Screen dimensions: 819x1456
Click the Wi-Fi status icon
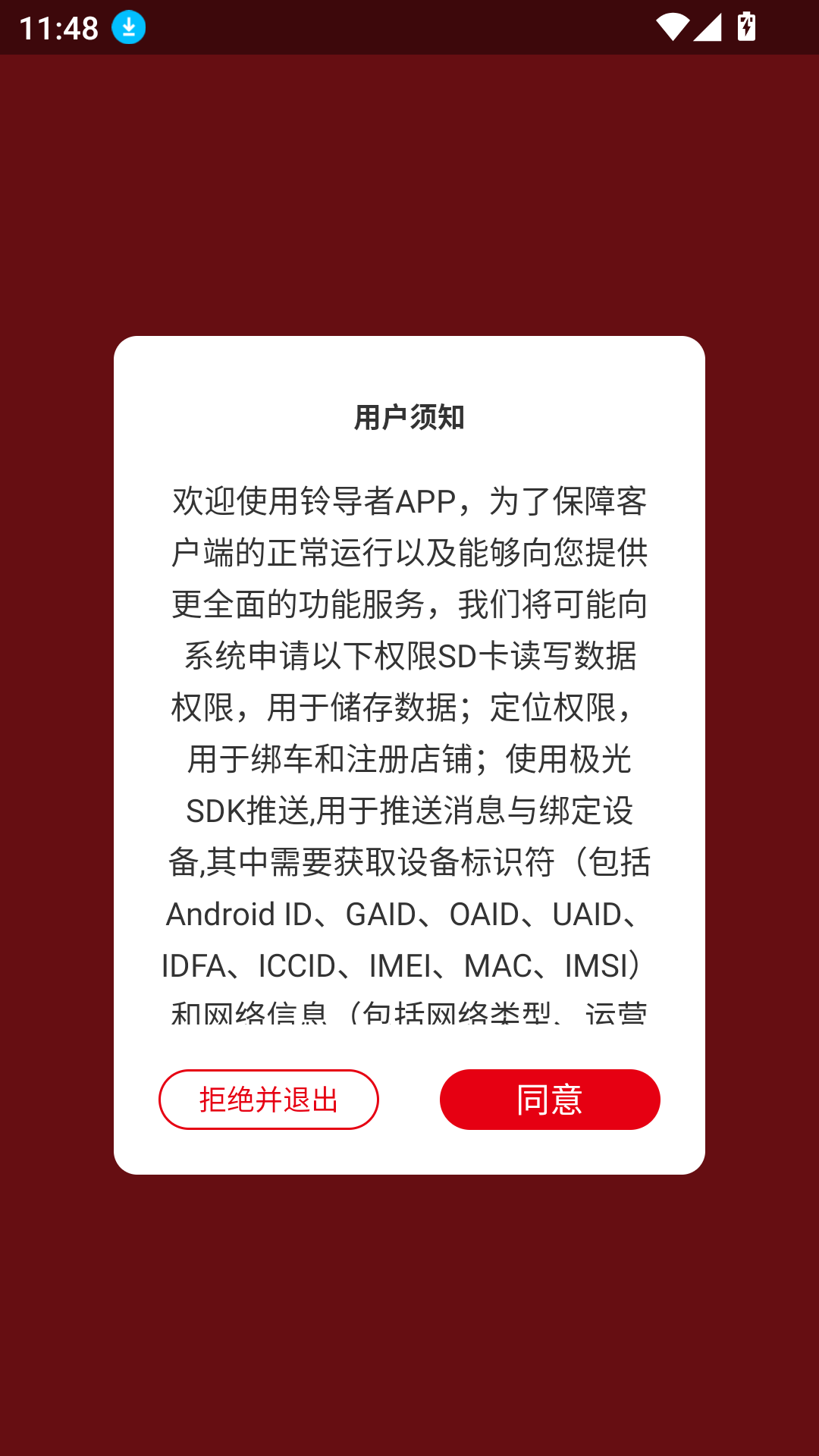pyautogui.click(x=674, y=25)
